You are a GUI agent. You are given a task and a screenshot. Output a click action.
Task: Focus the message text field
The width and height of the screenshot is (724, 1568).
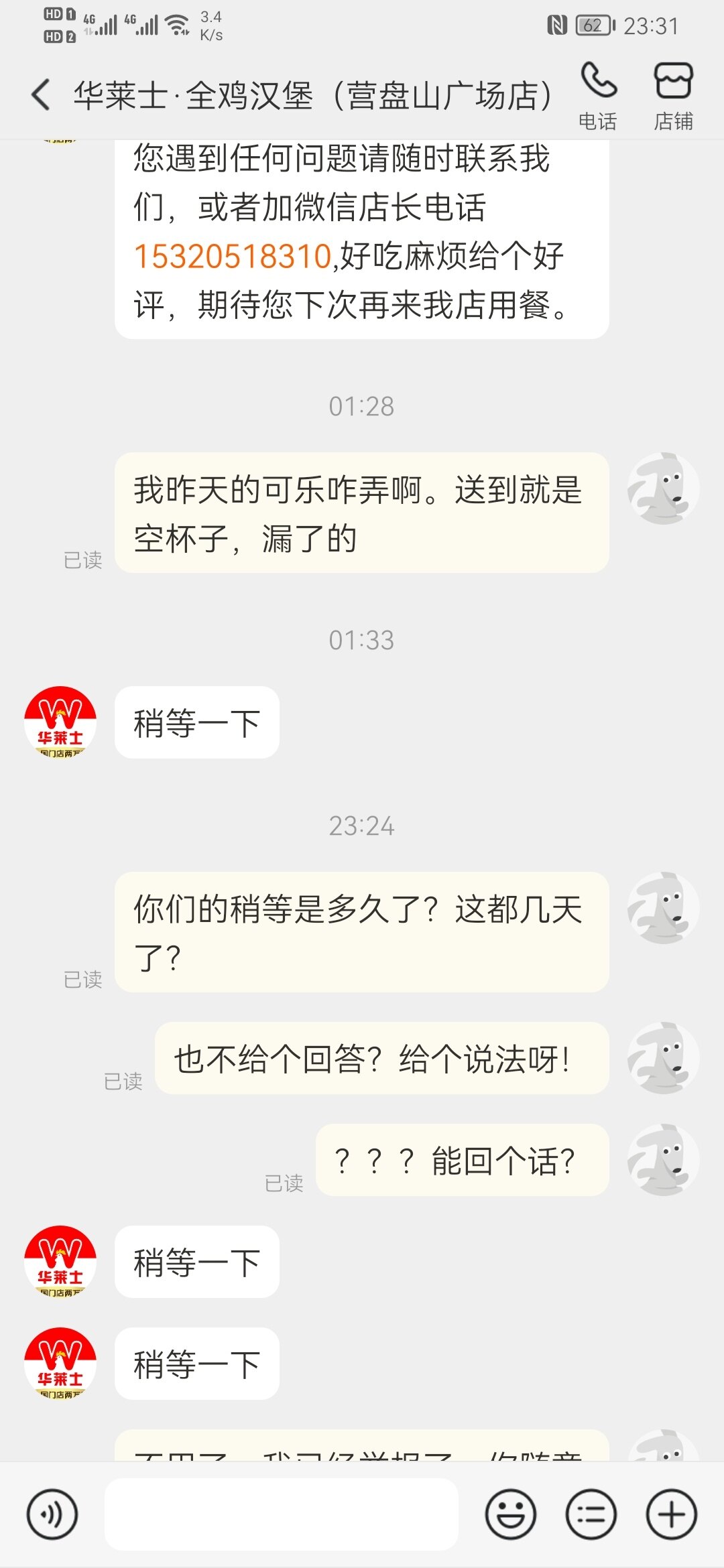[x=282, y=1514]
